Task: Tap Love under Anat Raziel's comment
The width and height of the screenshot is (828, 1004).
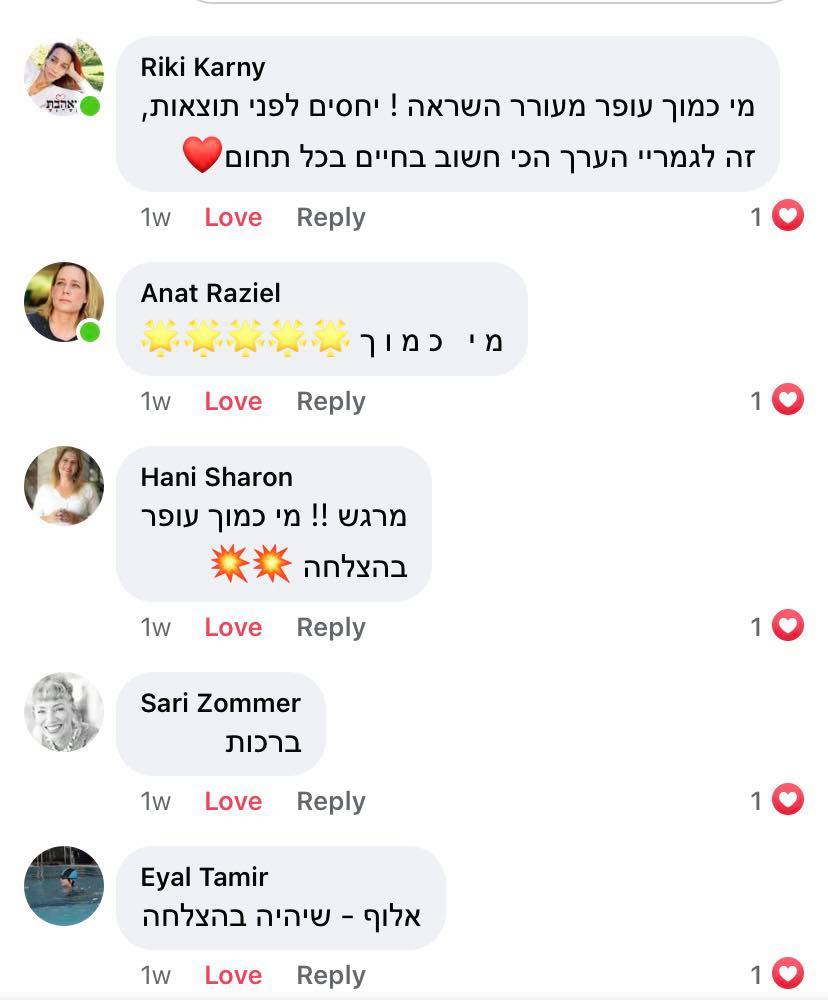Action: (x=233, y=401)
